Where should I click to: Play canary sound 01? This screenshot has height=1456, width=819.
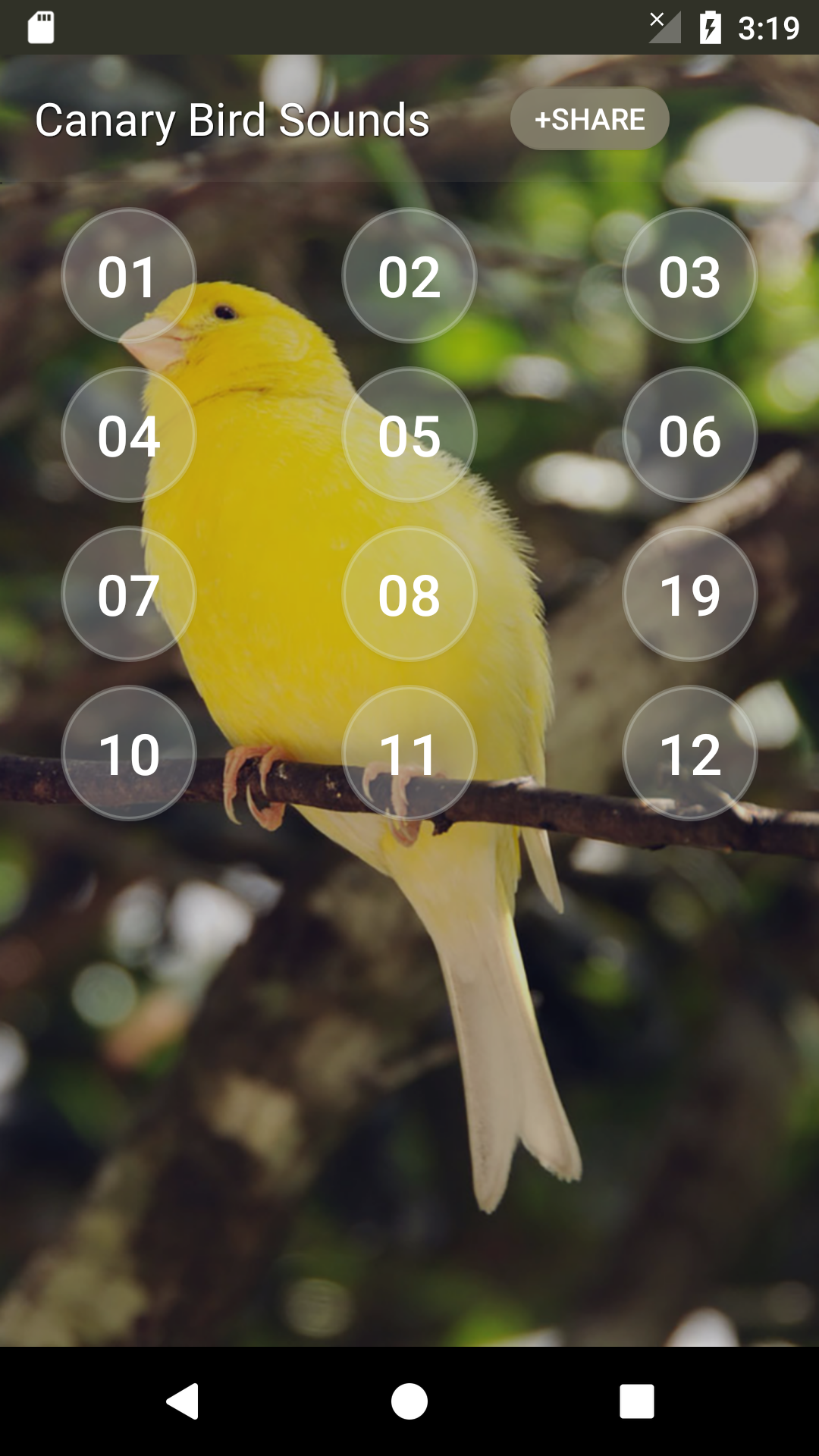point(128,276)
